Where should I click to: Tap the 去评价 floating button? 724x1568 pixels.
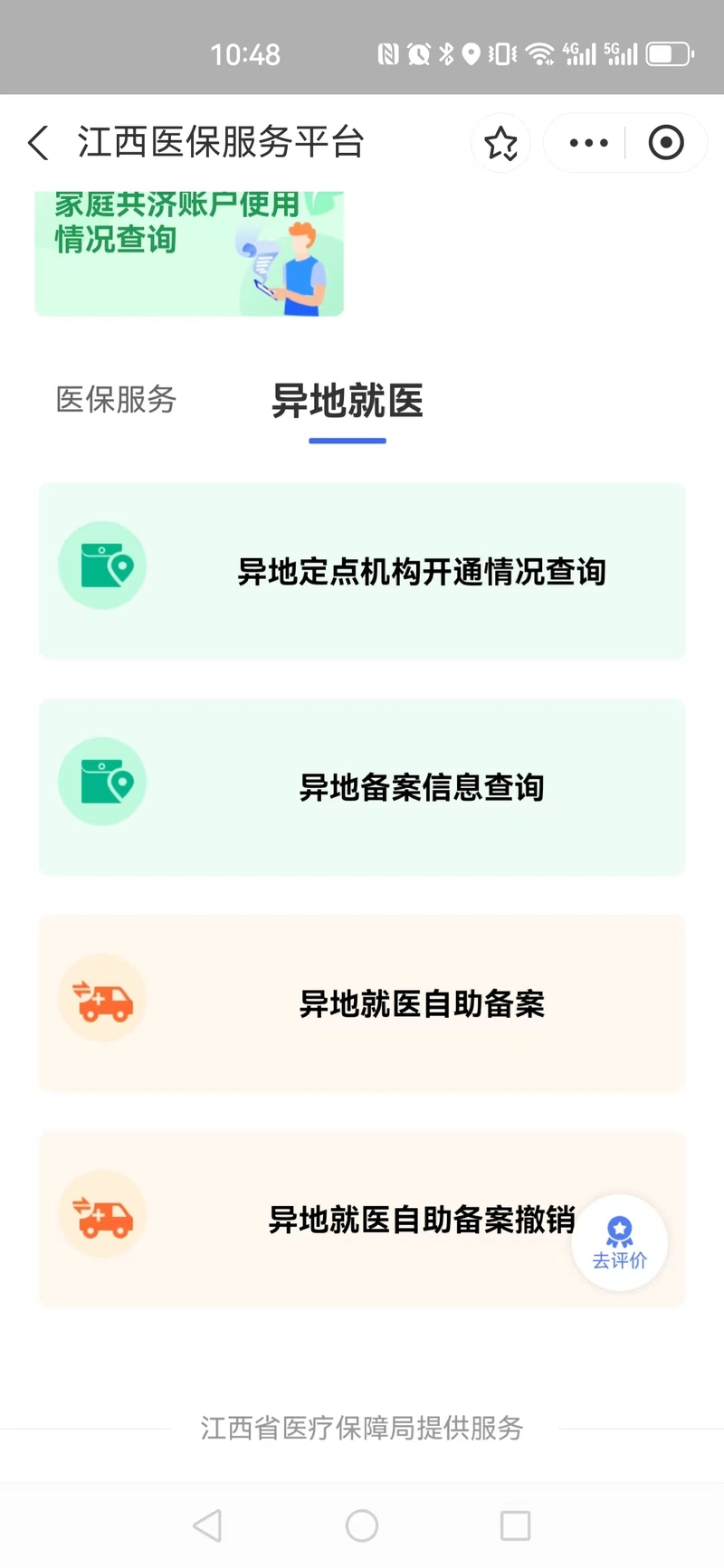[x=620, y=1243]
